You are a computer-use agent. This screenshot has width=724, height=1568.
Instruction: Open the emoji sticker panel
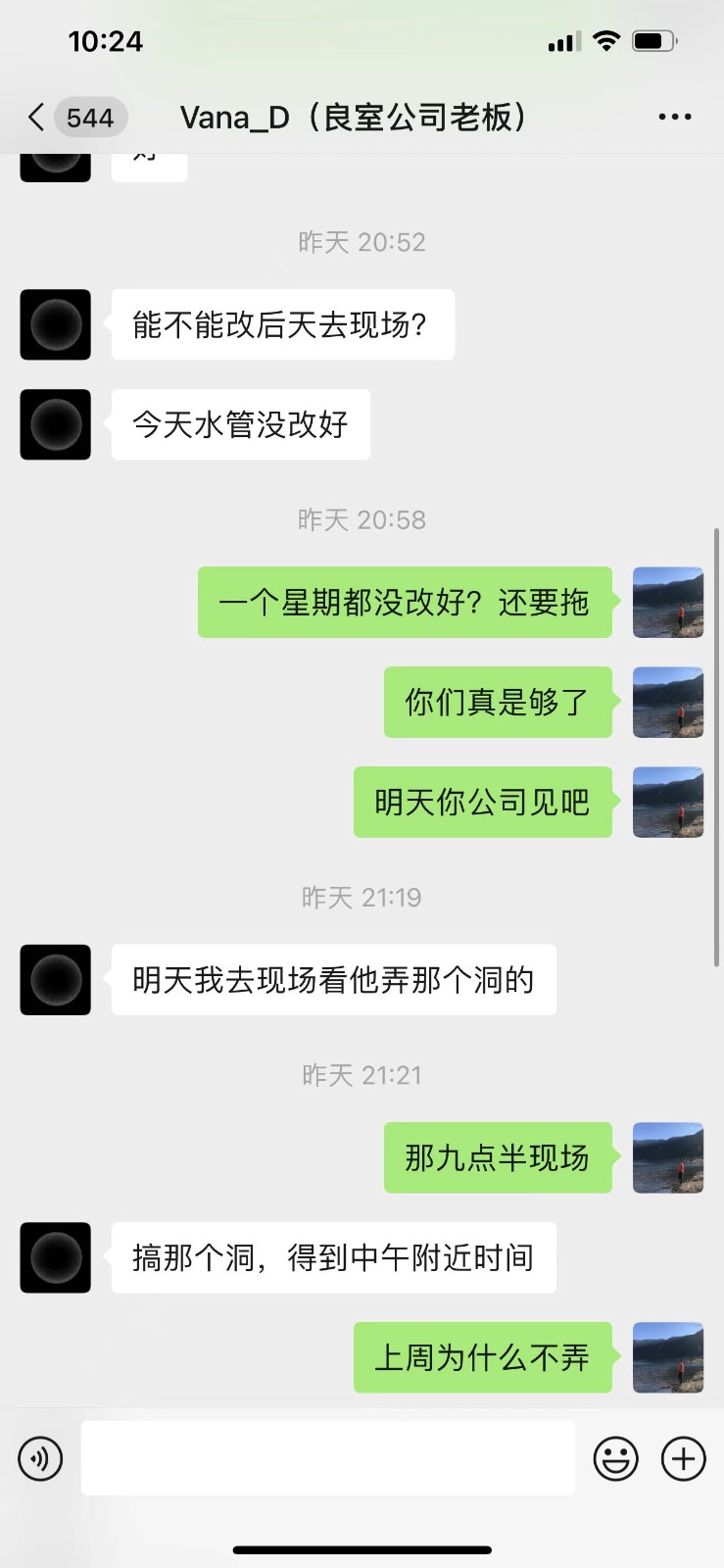point(615,1458)
